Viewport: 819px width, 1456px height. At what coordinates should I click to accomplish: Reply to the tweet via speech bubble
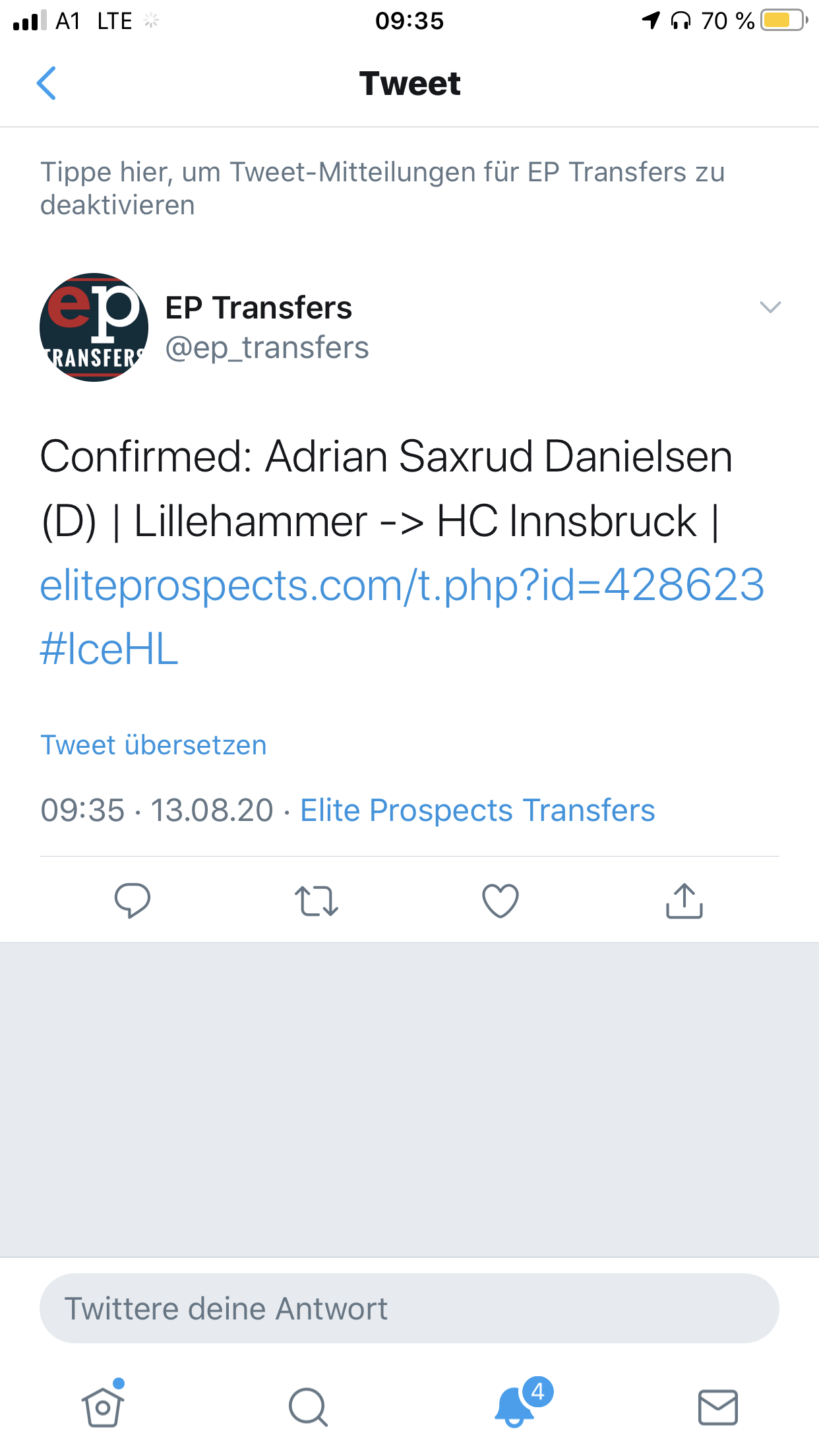[133, 900]
